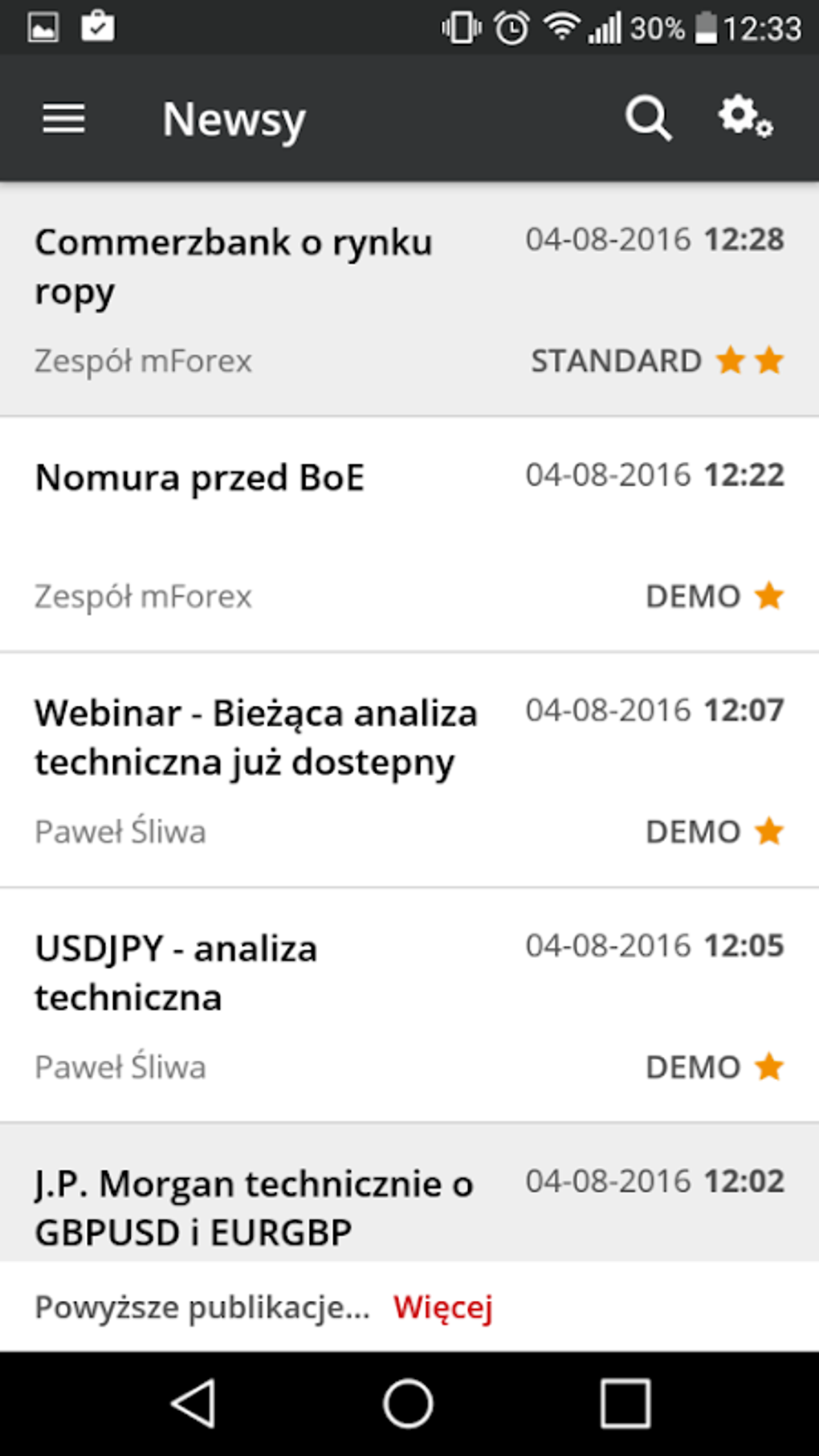Return to the home screen
Screen dimensions: 819x1456
tap(409, 1403)
